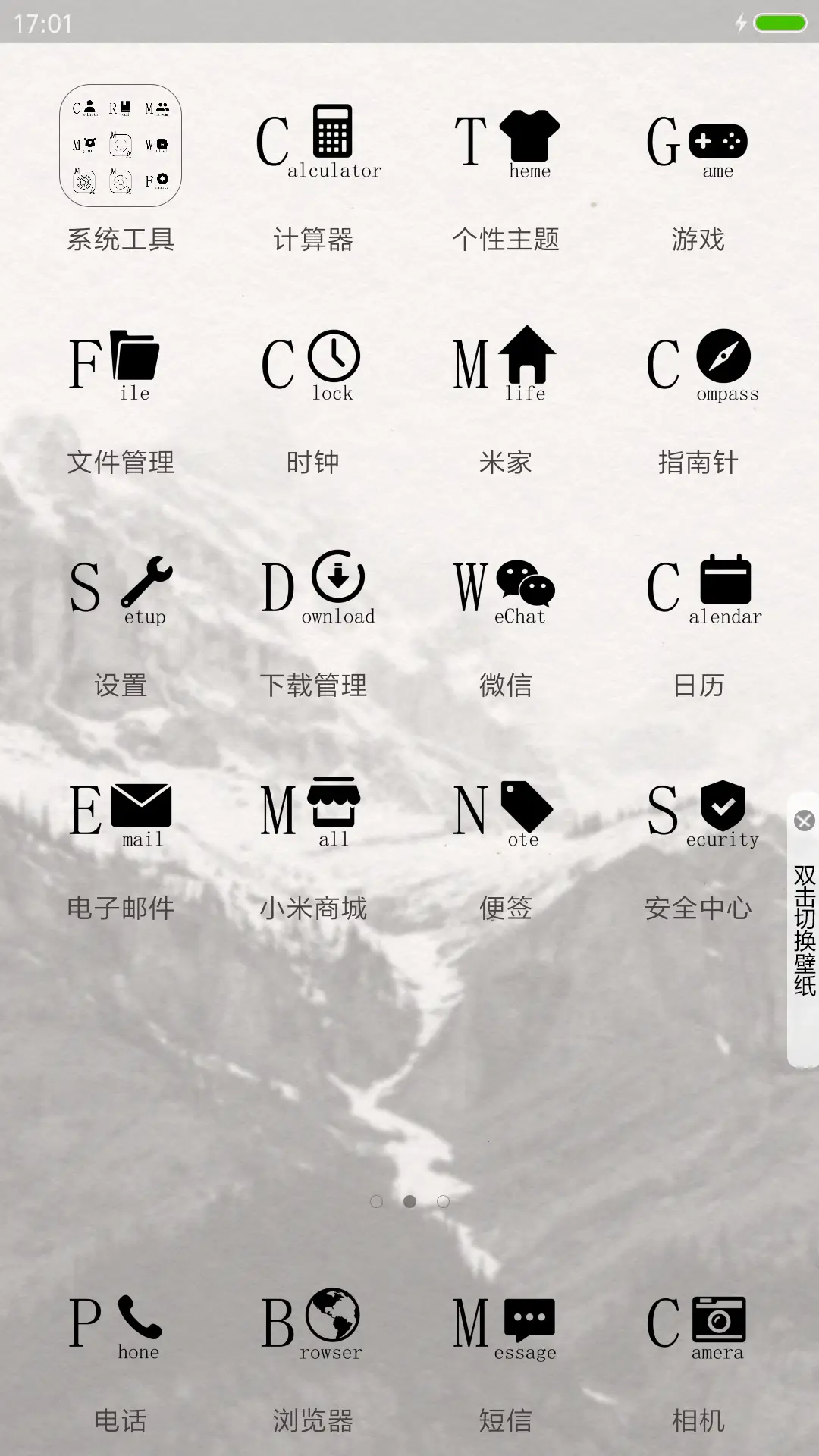Launch the Browser
Viewport: 819px width, 1456px height.
315,1327
